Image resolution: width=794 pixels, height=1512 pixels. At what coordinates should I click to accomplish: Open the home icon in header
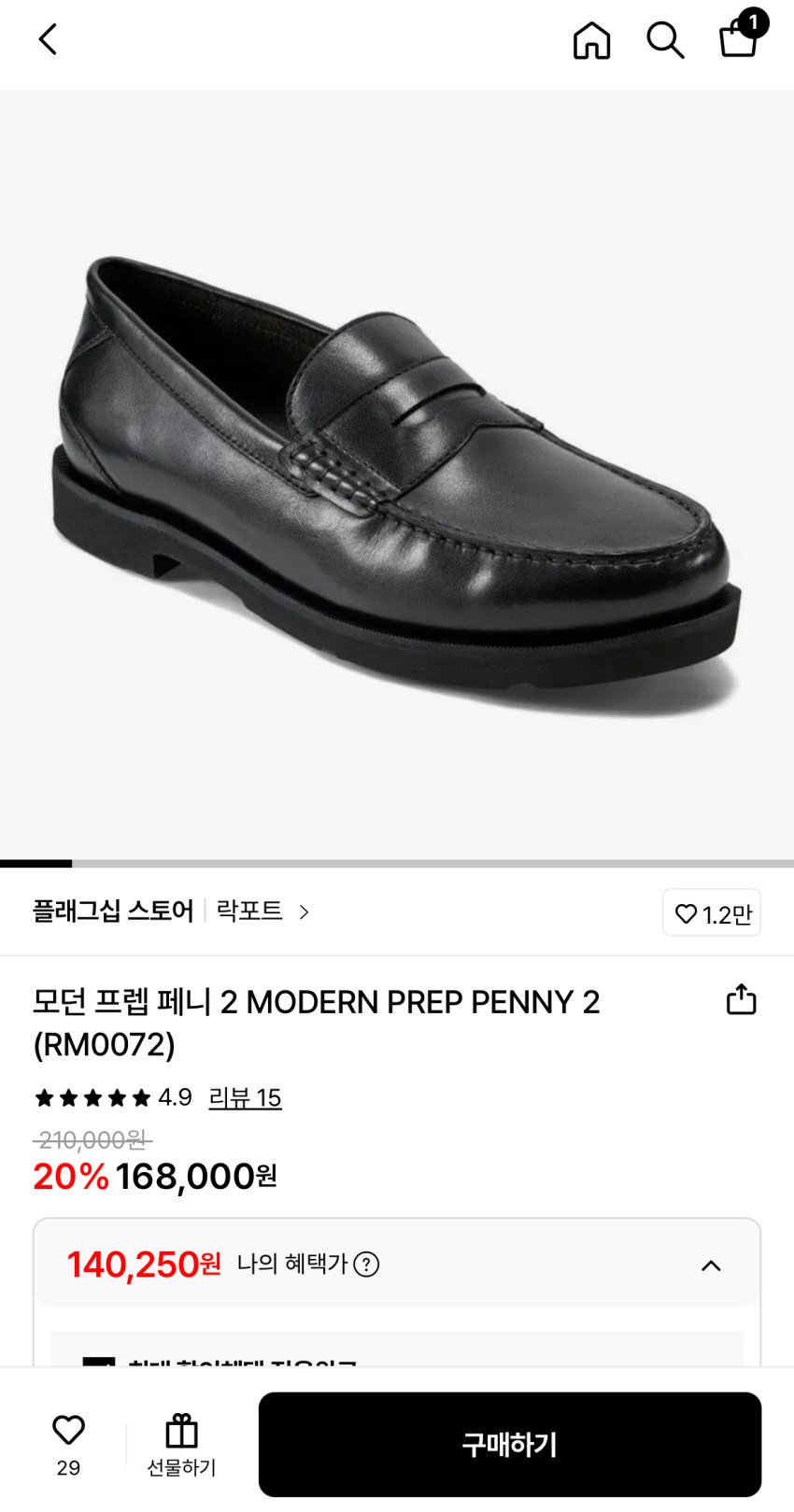point(591,40)
